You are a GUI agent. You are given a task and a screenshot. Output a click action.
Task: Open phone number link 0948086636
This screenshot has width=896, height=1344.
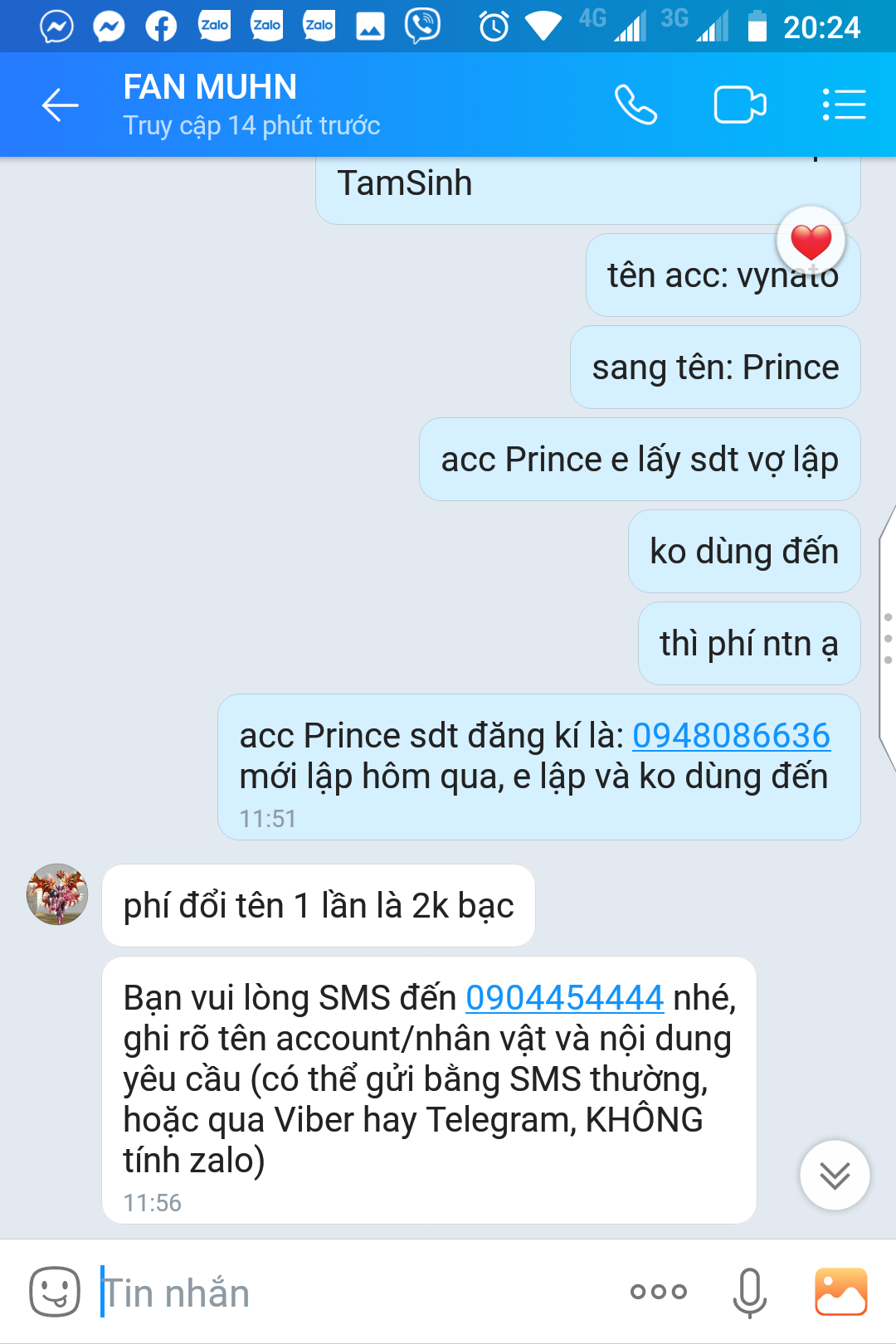click(731, 736)
